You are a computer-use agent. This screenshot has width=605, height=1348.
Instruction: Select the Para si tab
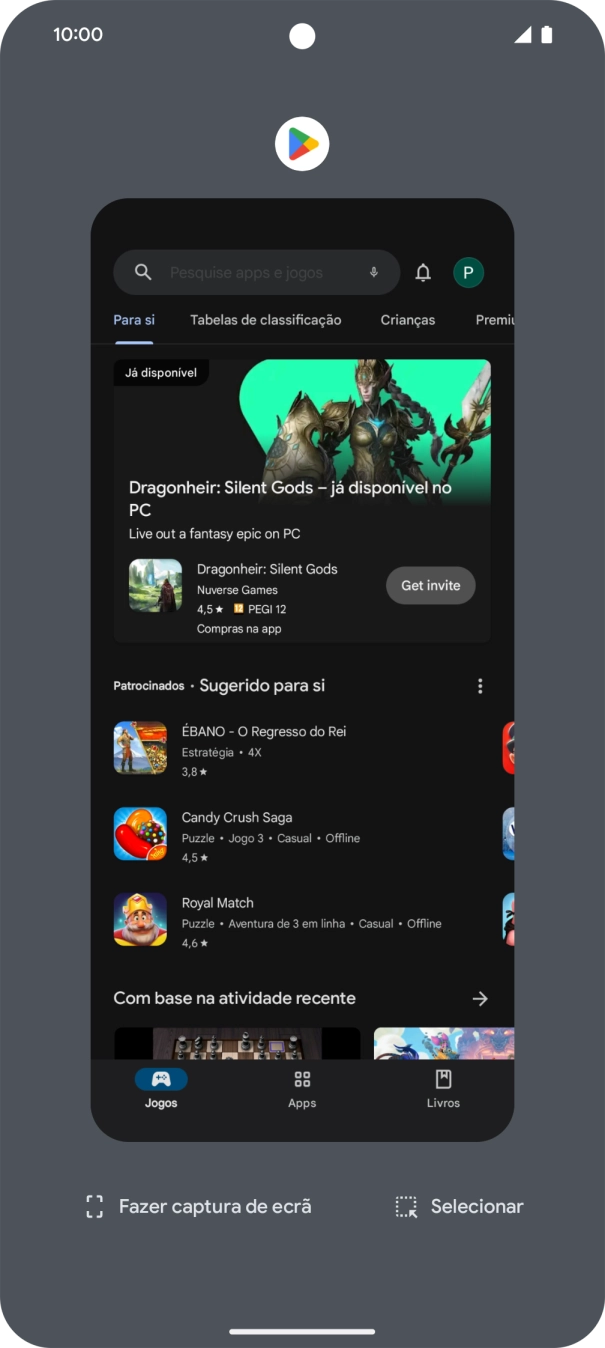coord(134,320)
